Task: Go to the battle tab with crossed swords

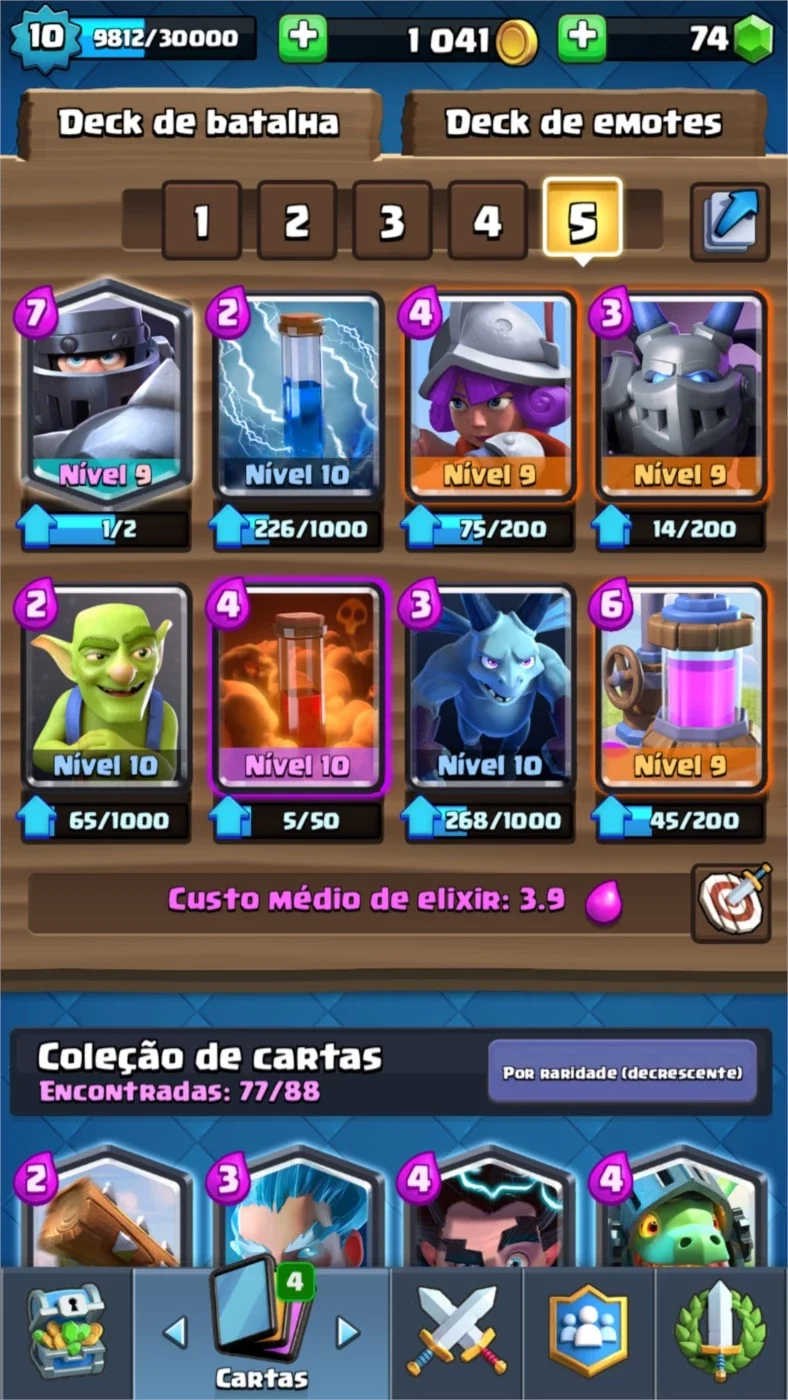Action: (x=457, y=1332)
